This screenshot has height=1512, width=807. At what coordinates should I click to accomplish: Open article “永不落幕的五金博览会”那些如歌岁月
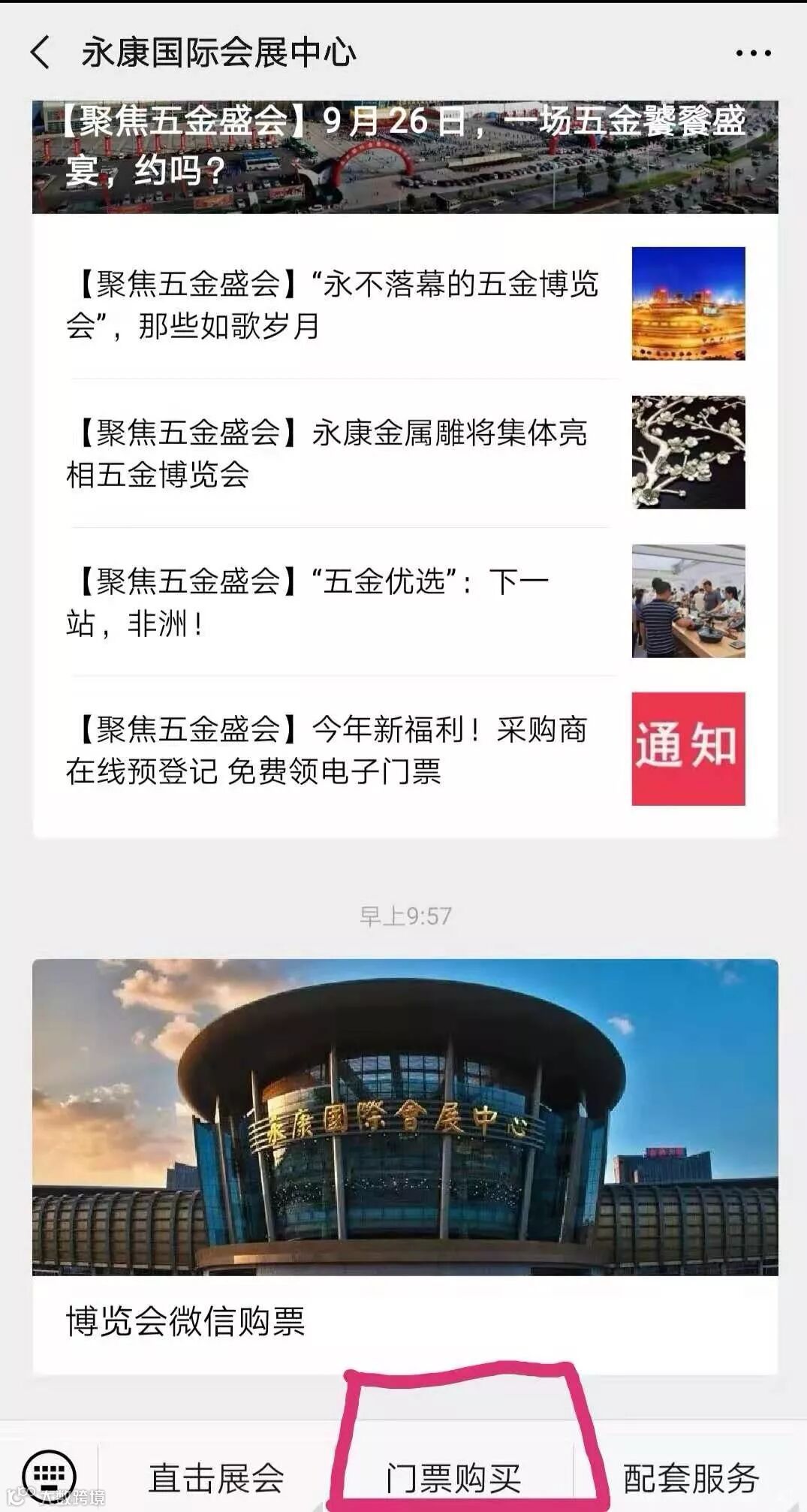pyautogui.click(x=405, y=303)
